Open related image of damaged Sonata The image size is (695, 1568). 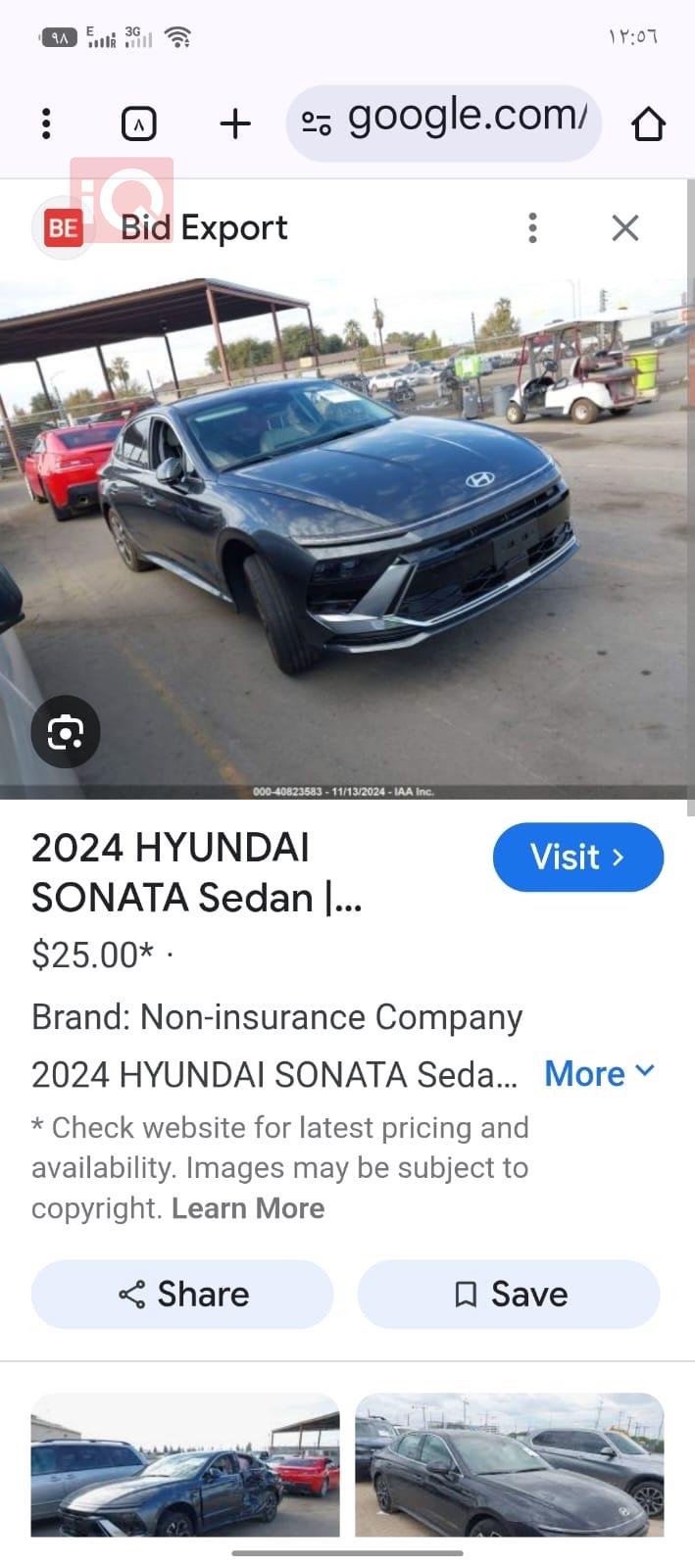[185, 1465]
